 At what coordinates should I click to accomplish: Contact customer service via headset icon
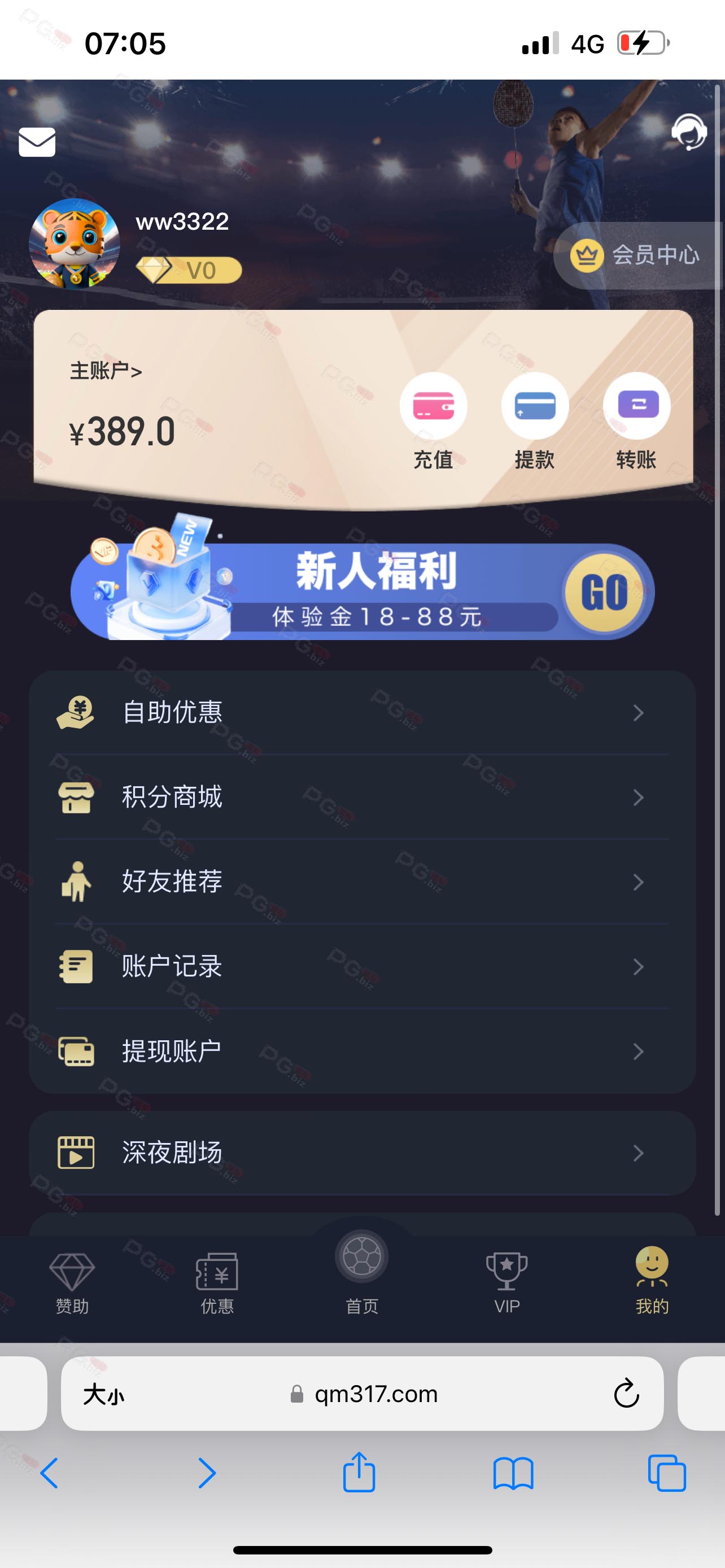pyautogui.click(x=688, y=131)
